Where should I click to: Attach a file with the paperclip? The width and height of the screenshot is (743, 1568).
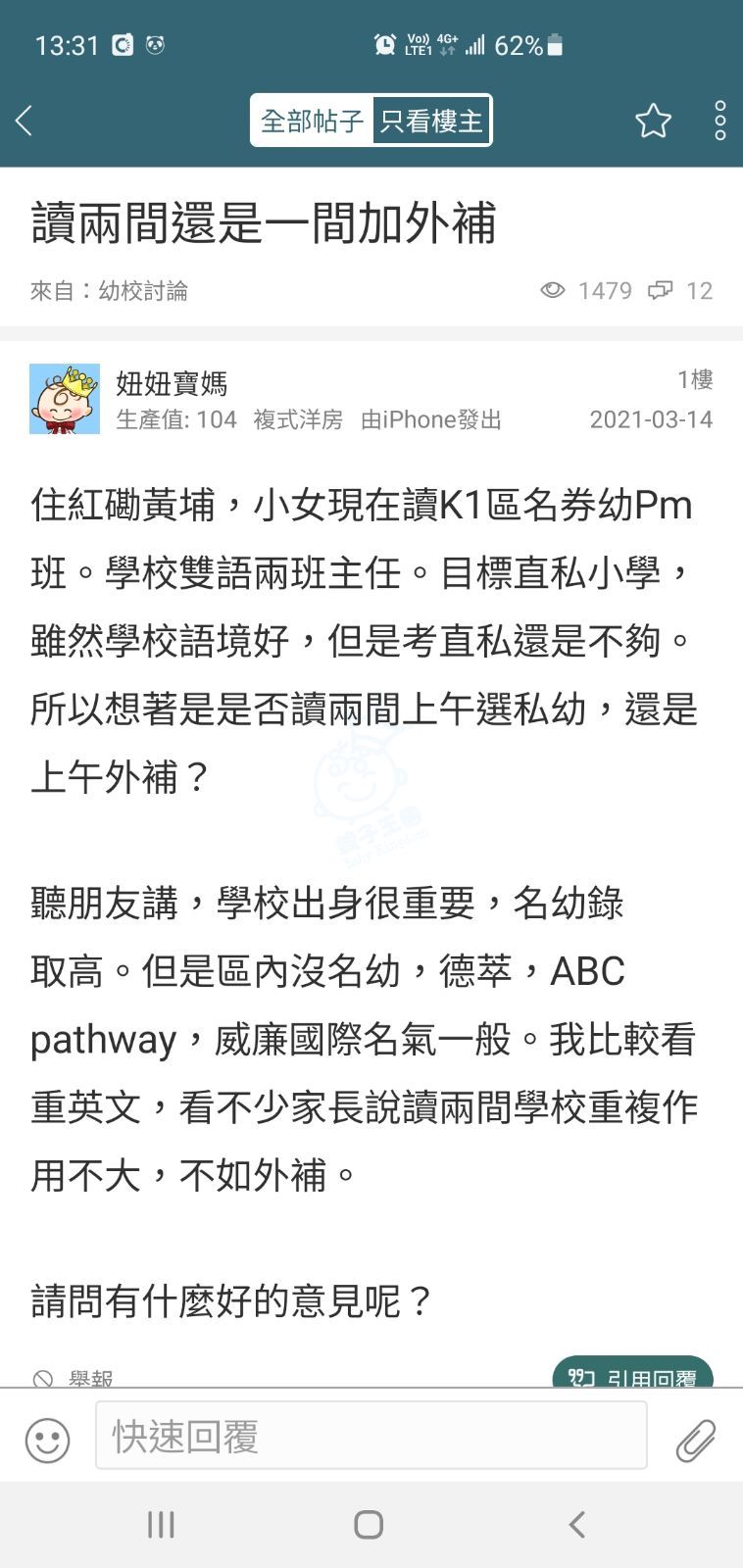pyautogui.click(x=696, y=1441)
